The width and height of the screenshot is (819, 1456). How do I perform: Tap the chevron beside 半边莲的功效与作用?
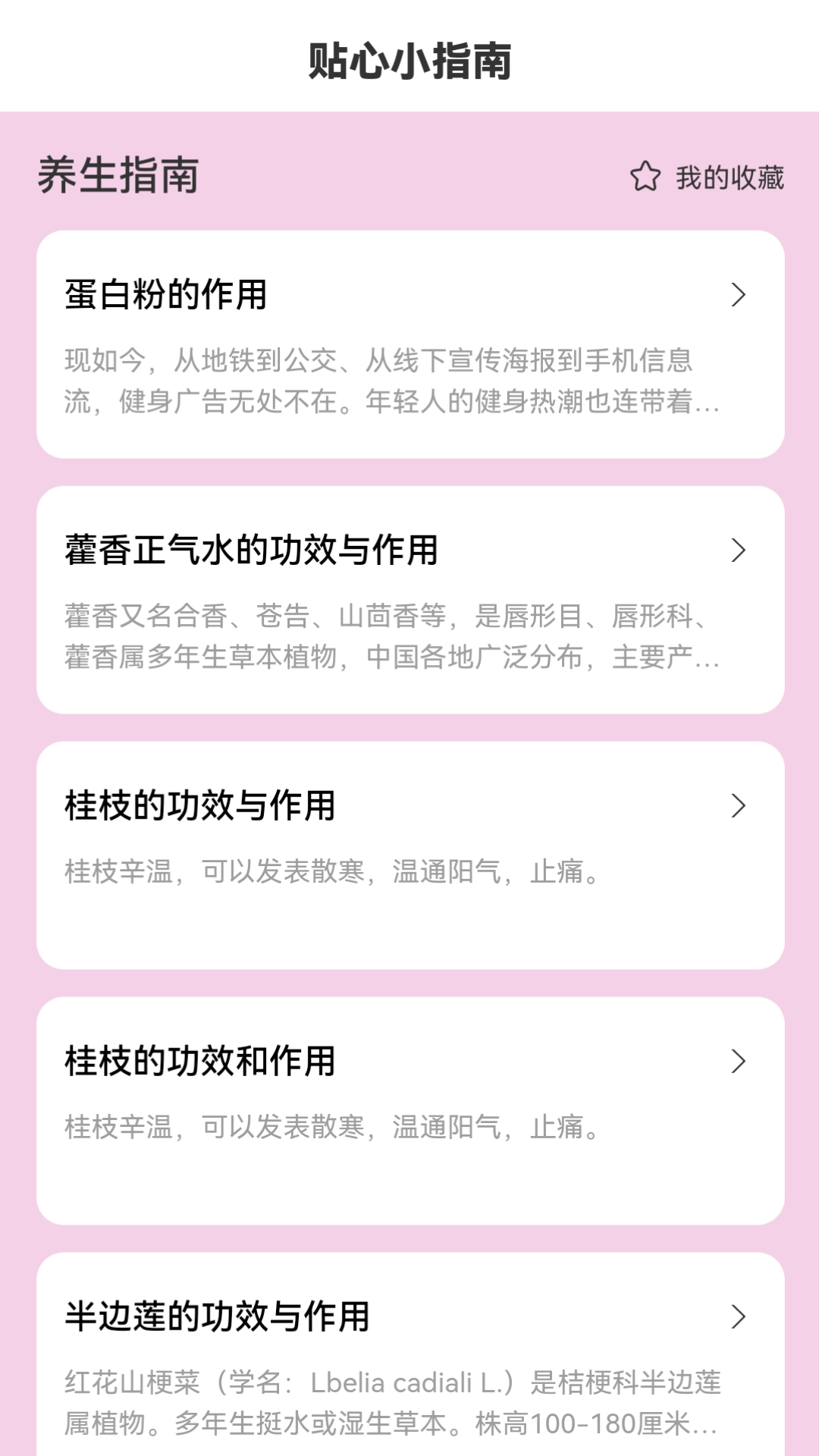[738, 1317]
